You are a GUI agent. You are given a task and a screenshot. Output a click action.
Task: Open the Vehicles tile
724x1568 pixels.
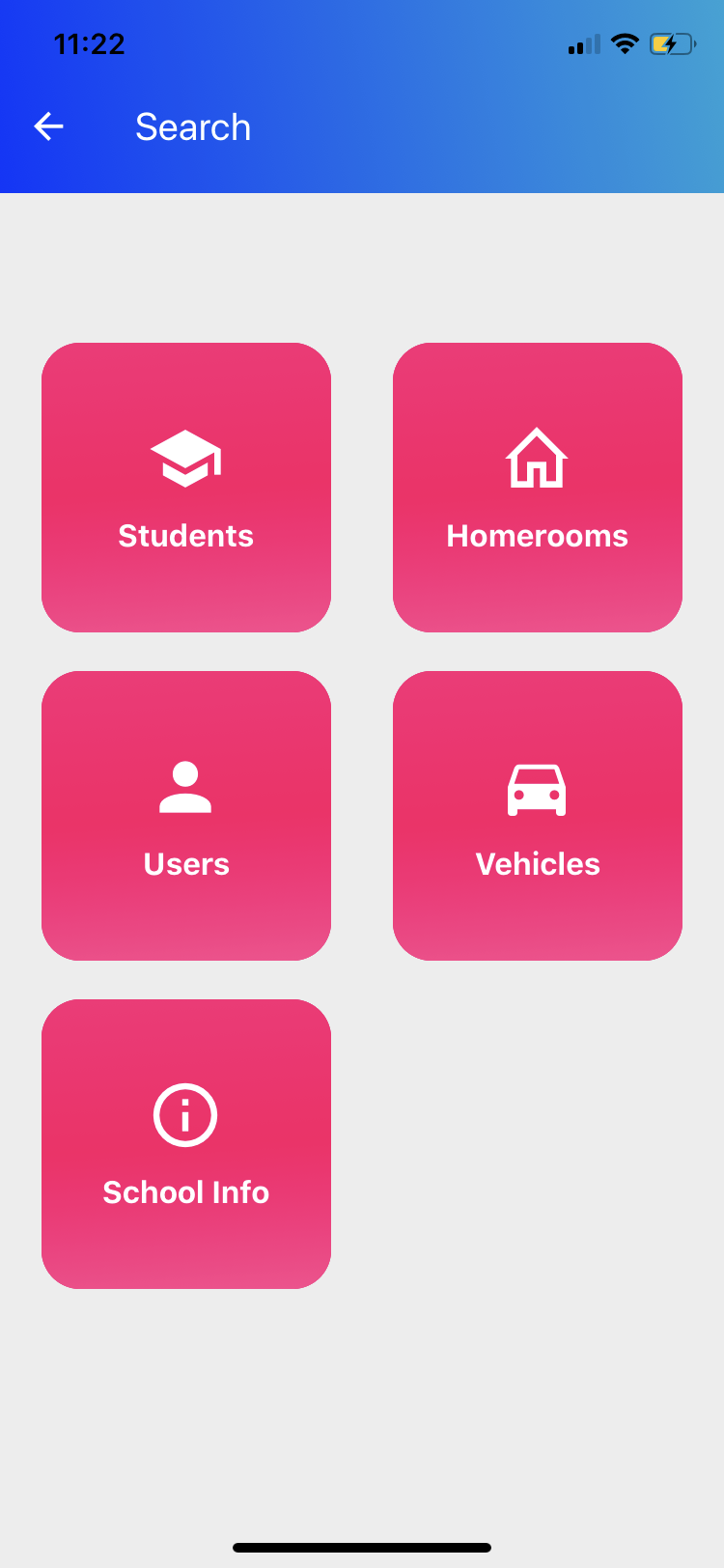click(538, 816)
